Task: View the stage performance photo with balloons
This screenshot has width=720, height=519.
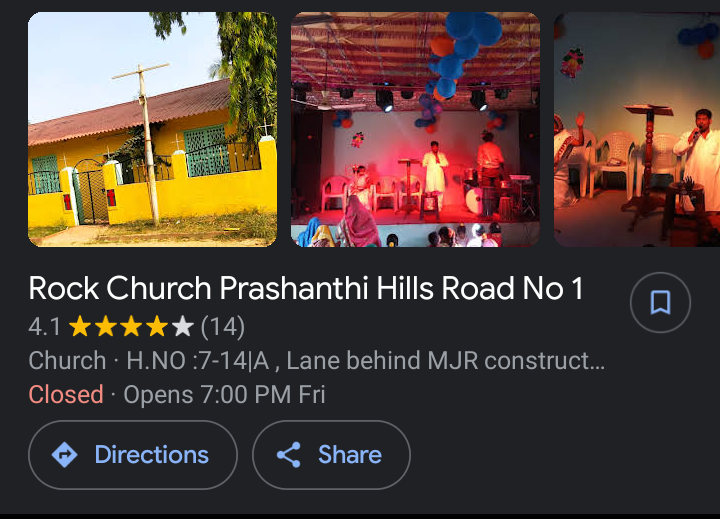Action: pyautogui.click(x=415, y=129)
